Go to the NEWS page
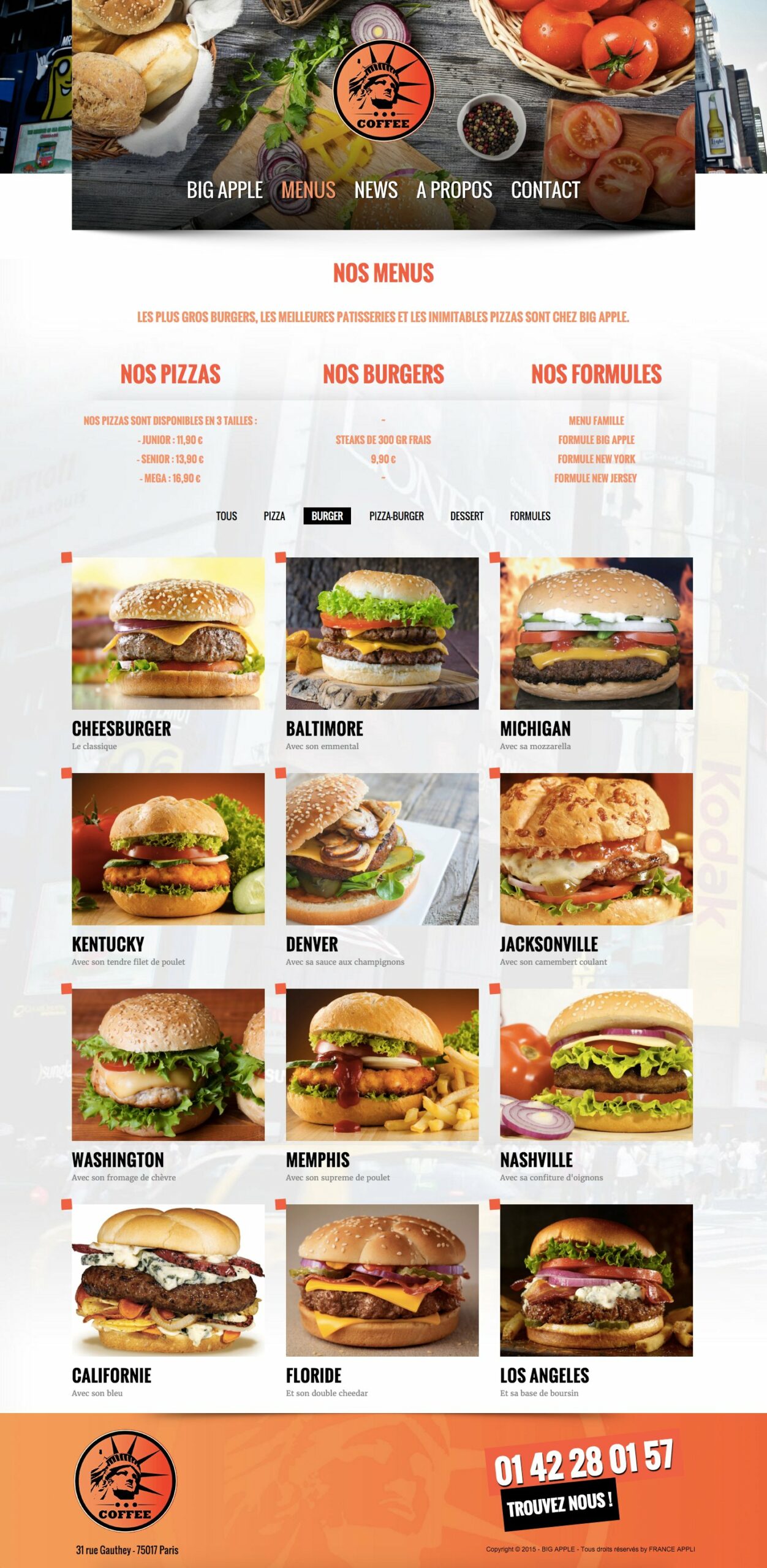This screenshot has width=767, height=1568. click(x=376, y=190)
